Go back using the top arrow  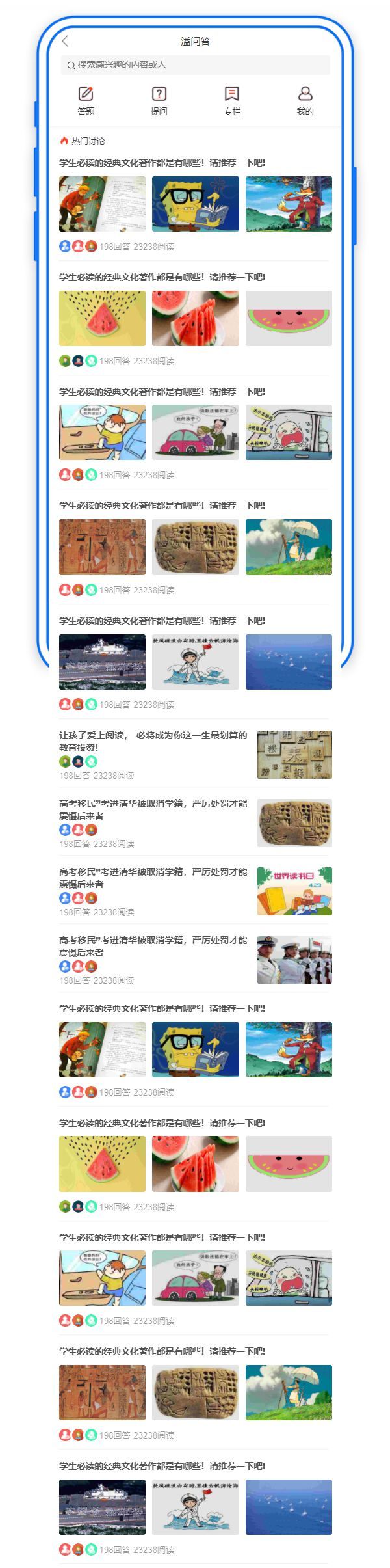65,41
